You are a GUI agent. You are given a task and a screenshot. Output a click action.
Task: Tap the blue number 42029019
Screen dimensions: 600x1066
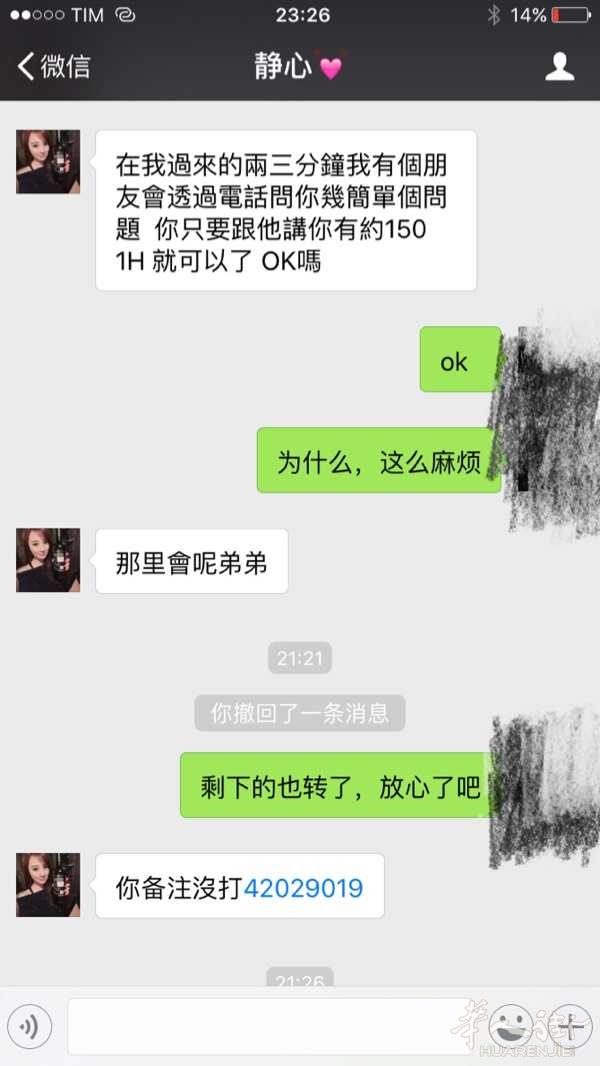[303, 887]
